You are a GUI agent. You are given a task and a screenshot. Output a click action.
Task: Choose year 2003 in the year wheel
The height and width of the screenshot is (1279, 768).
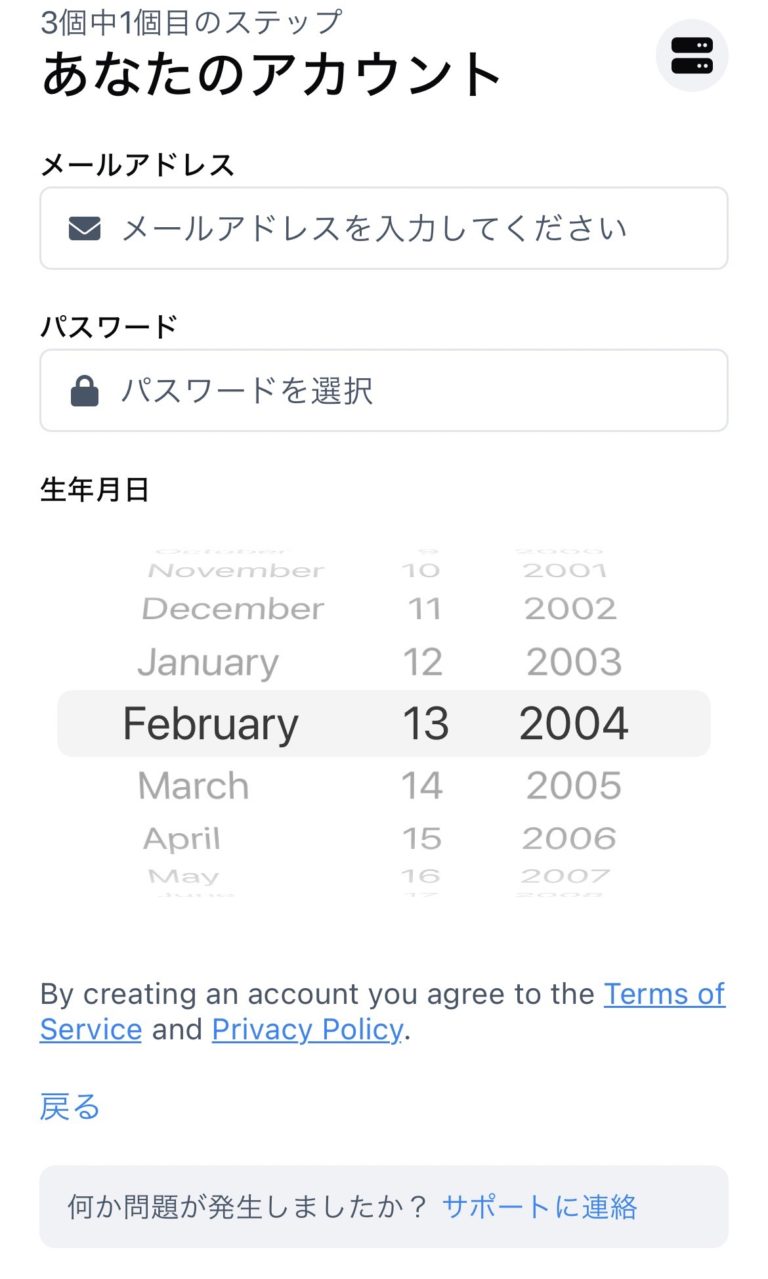point(572,661)
